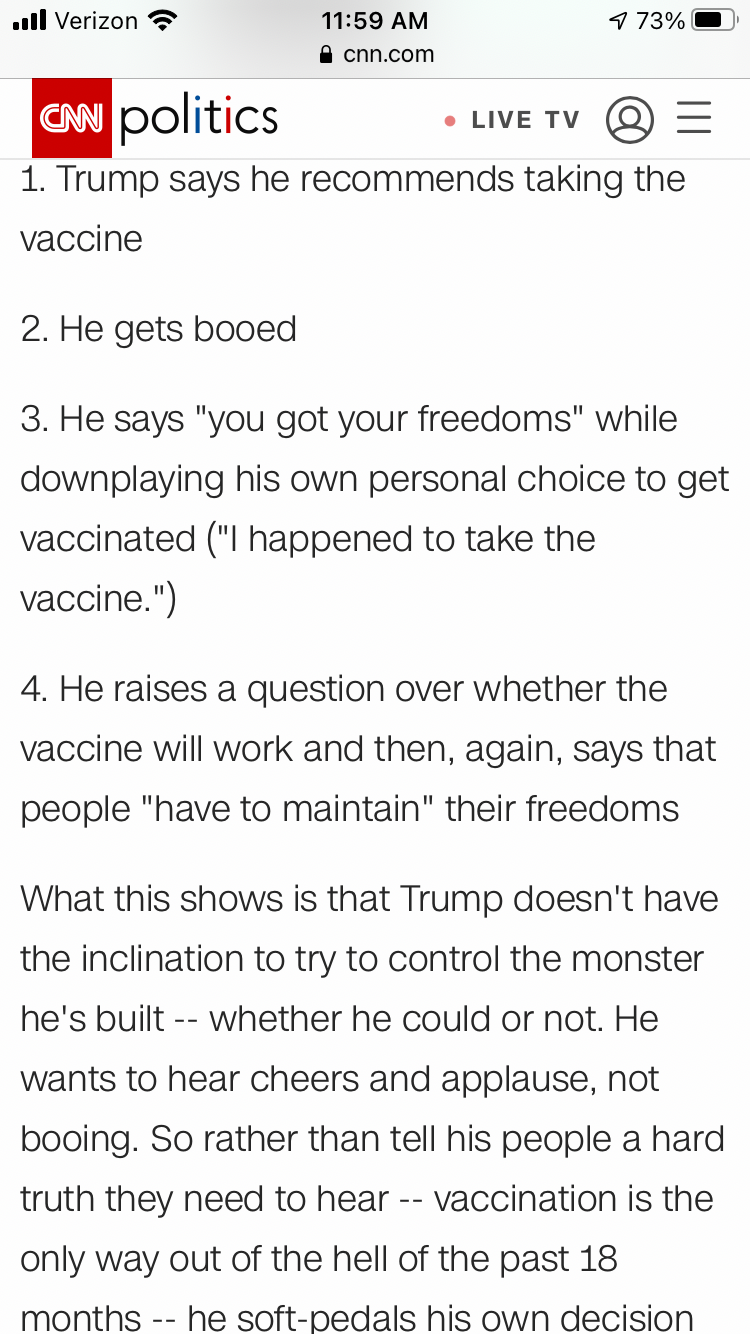Tap the cnn.com address bar
750x1334 pixels.
pos(376,54)
